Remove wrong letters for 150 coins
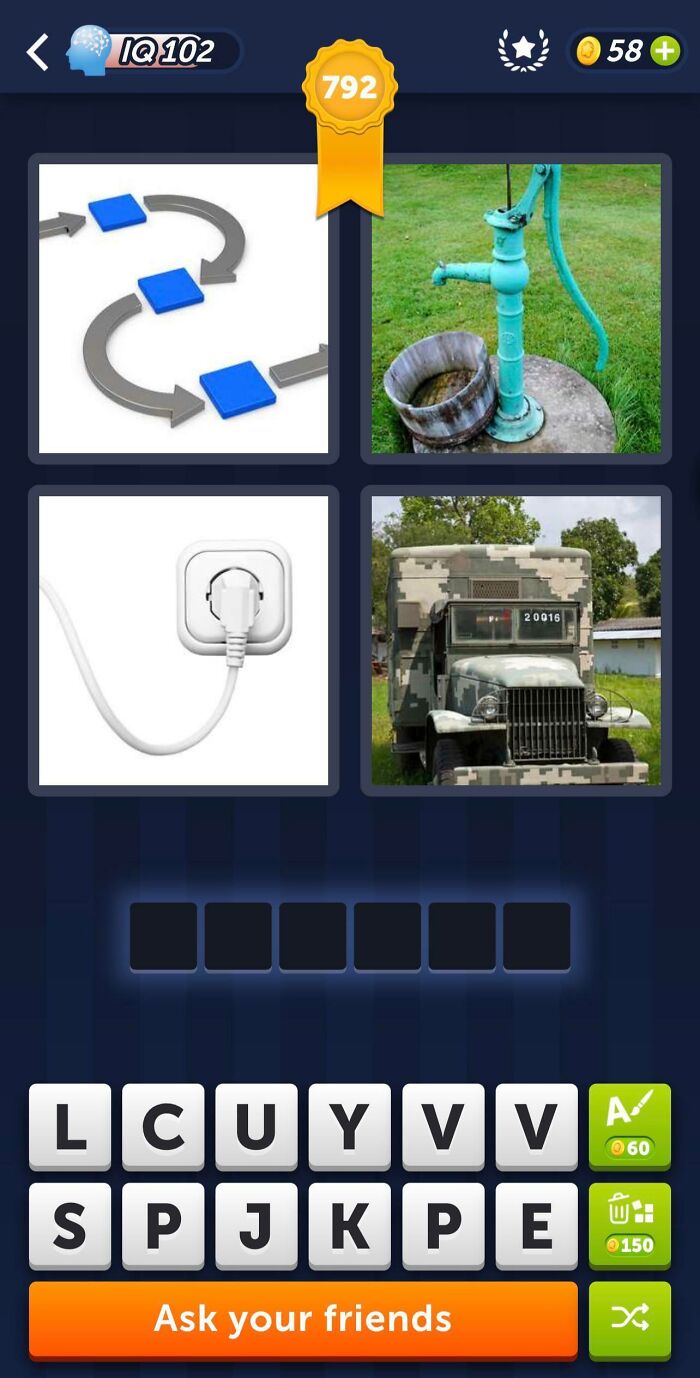Viewport: 700px width, 1378px height. pos(630,1226)
